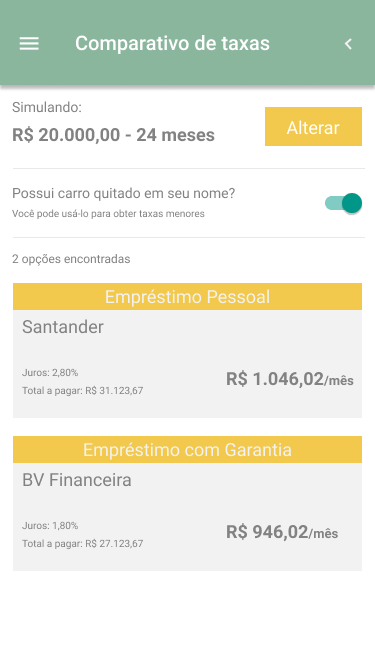Open the hamburger drawer menu
The image size is (375, 667).
click(x=29, y=43)
